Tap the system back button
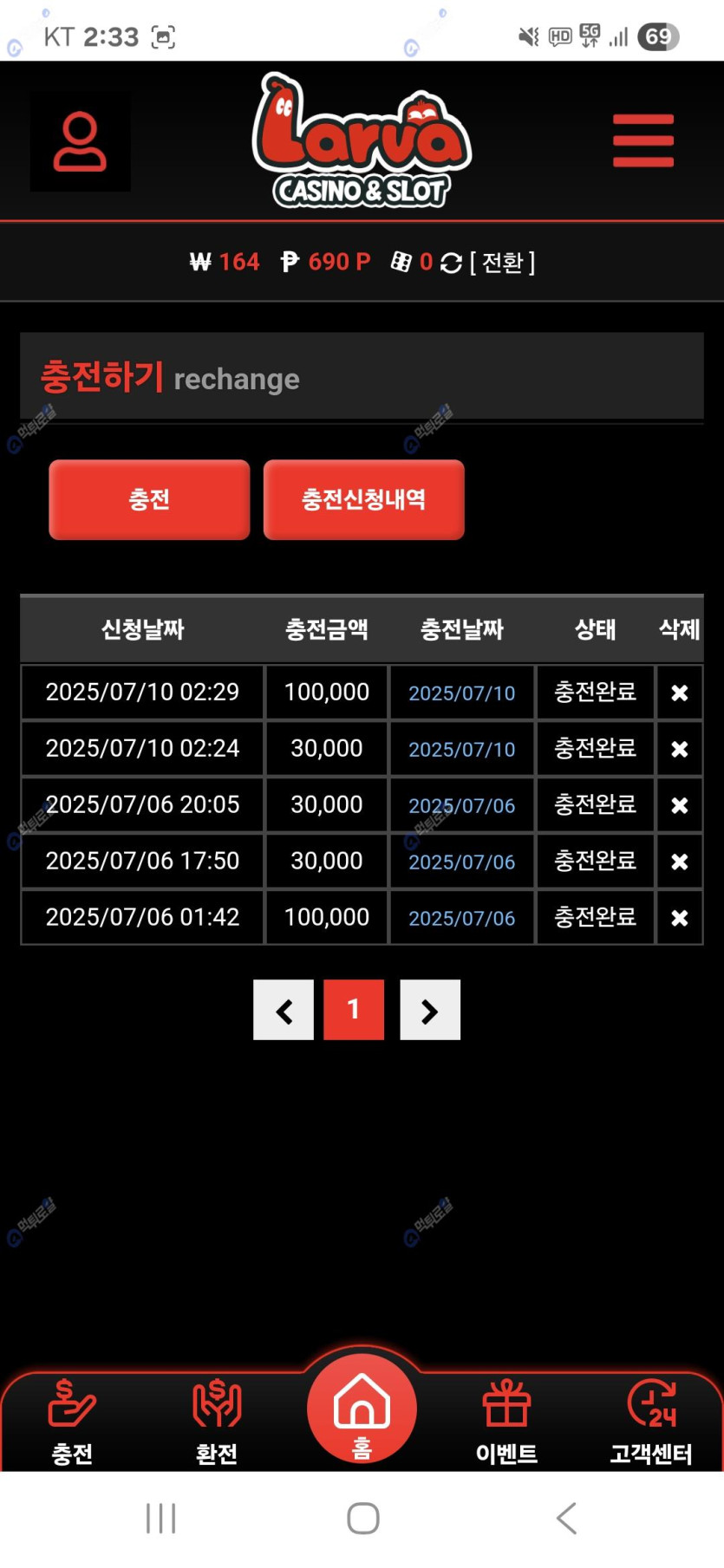Screen dimensions: 724x1568 [x=566, y=1519]
